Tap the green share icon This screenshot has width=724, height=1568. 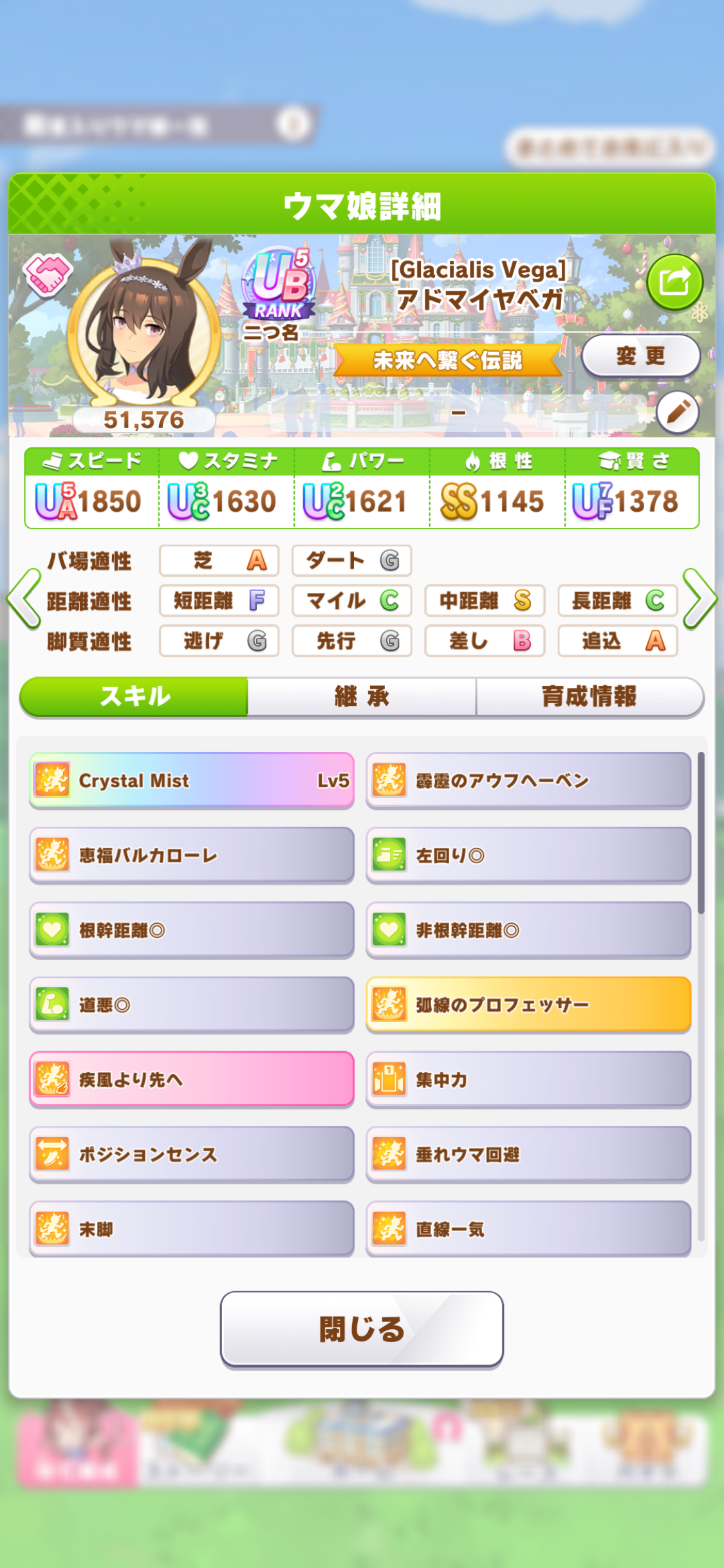point(674,282)
